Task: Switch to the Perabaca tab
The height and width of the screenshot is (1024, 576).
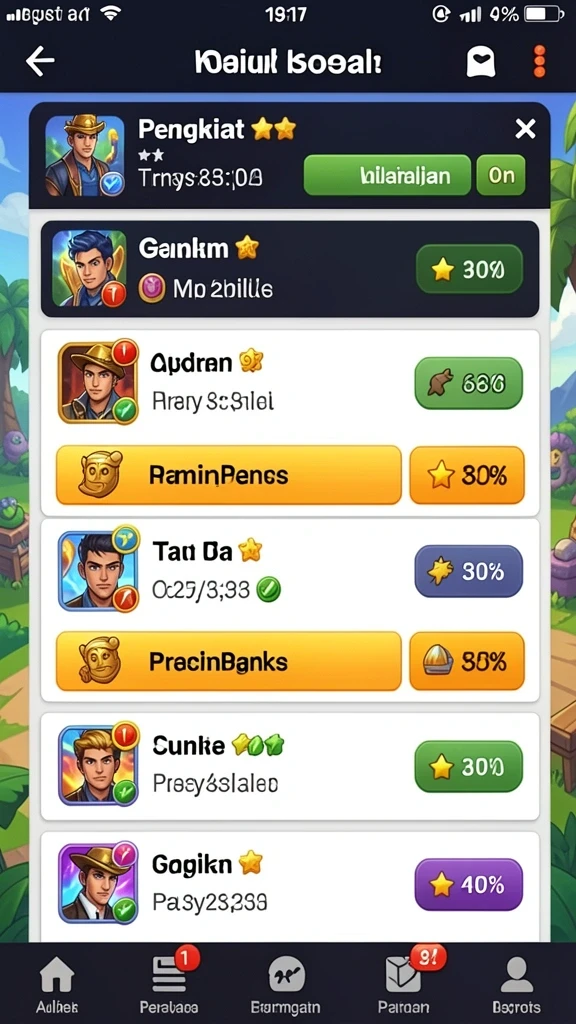Action: click(169, 984)
